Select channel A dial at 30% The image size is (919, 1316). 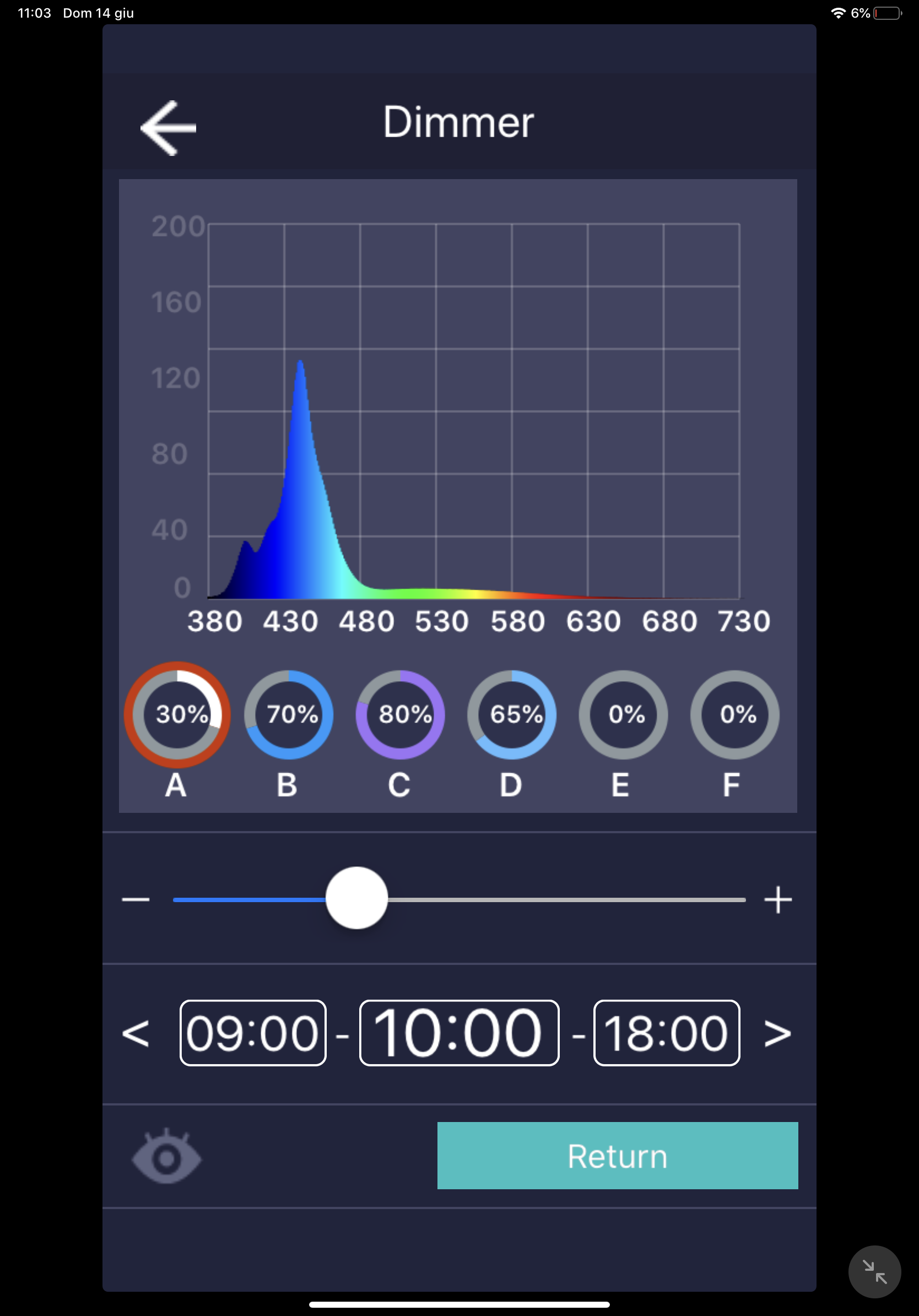click(x=177, y=715)
